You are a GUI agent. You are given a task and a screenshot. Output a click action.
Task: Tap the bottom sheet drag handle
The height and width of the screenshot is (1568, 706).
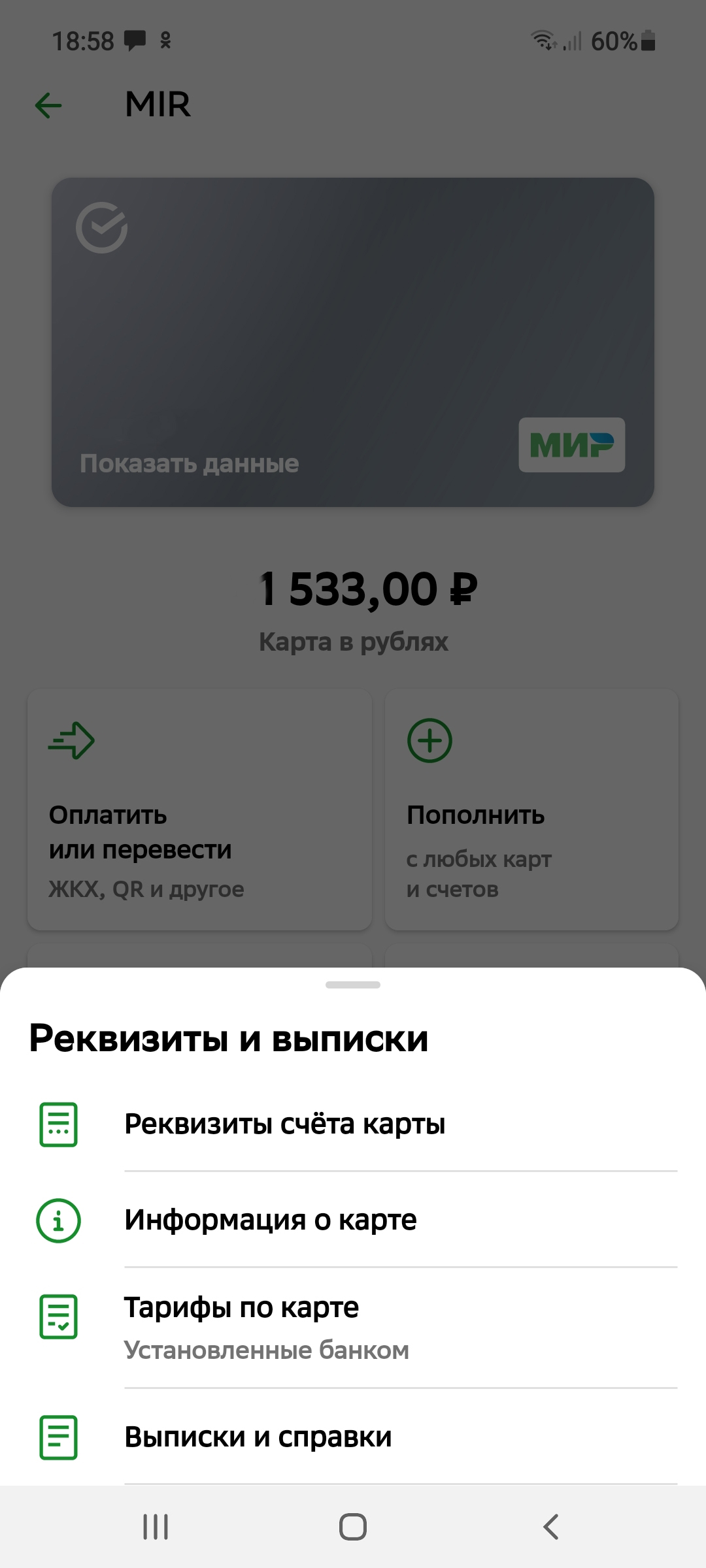(x=353, y=985)
